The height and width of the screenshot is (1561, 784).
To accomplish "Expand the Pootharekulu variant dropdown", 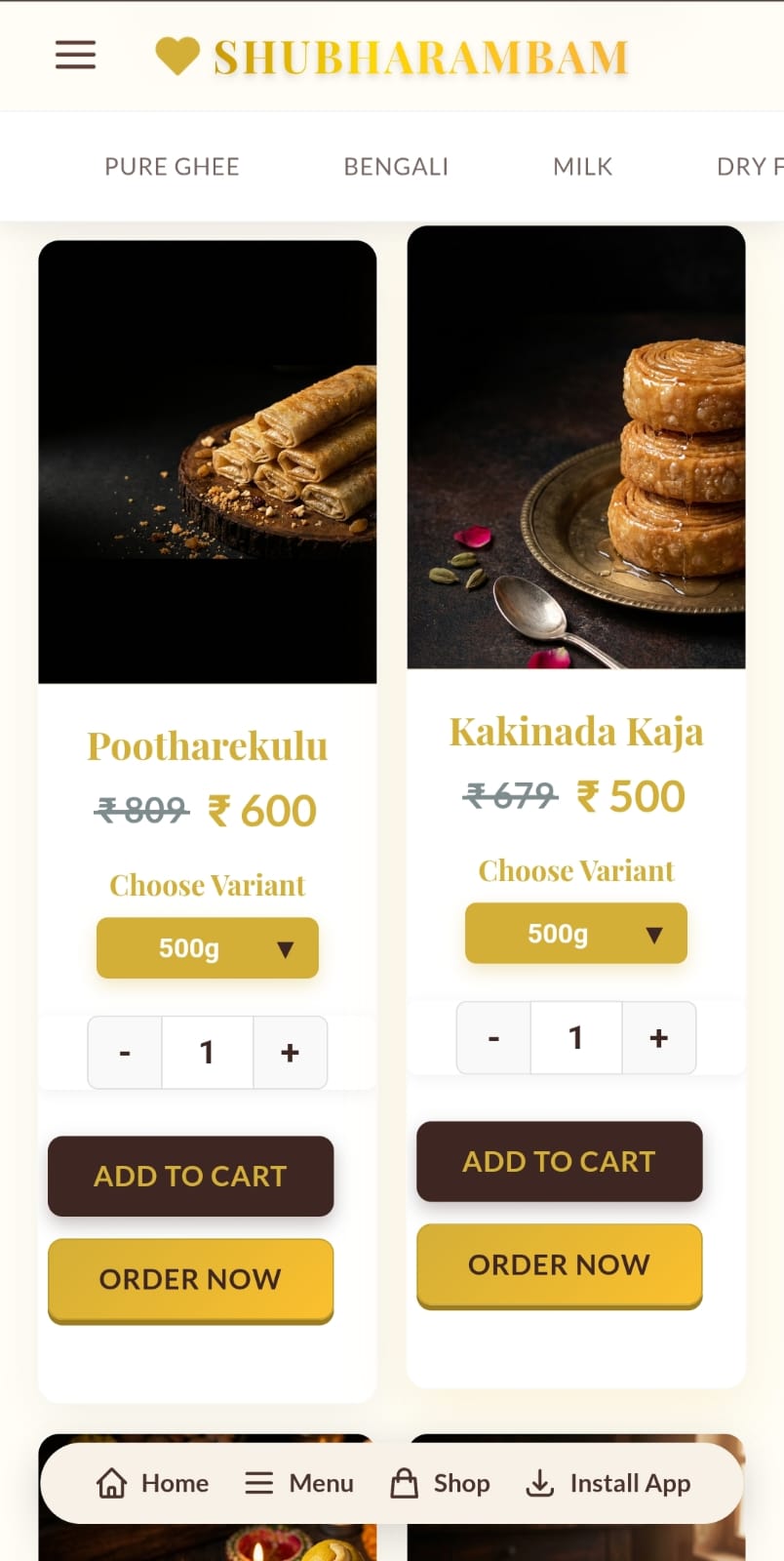I will (208, 948).
